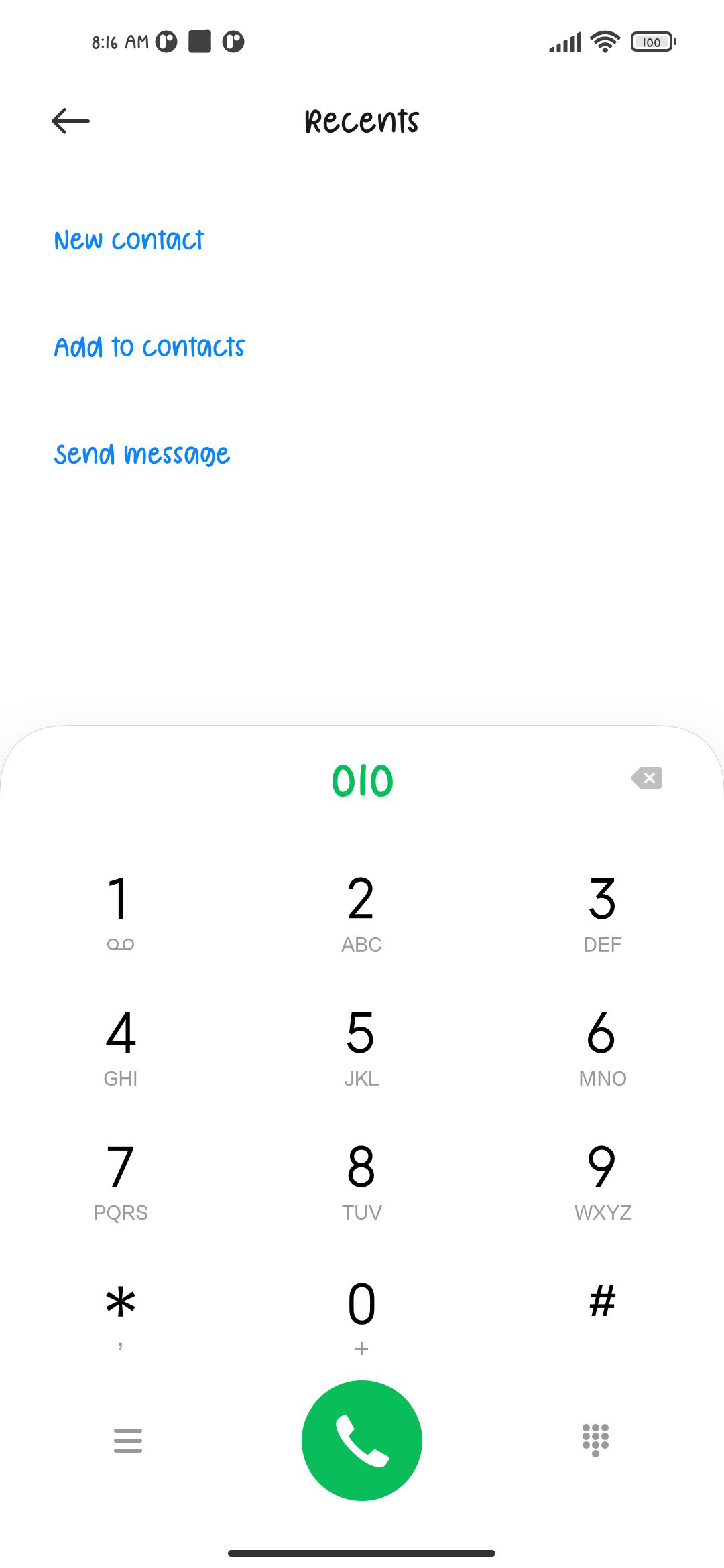Open Send message option
The image size is (724, 1568).
click(142, 454)
